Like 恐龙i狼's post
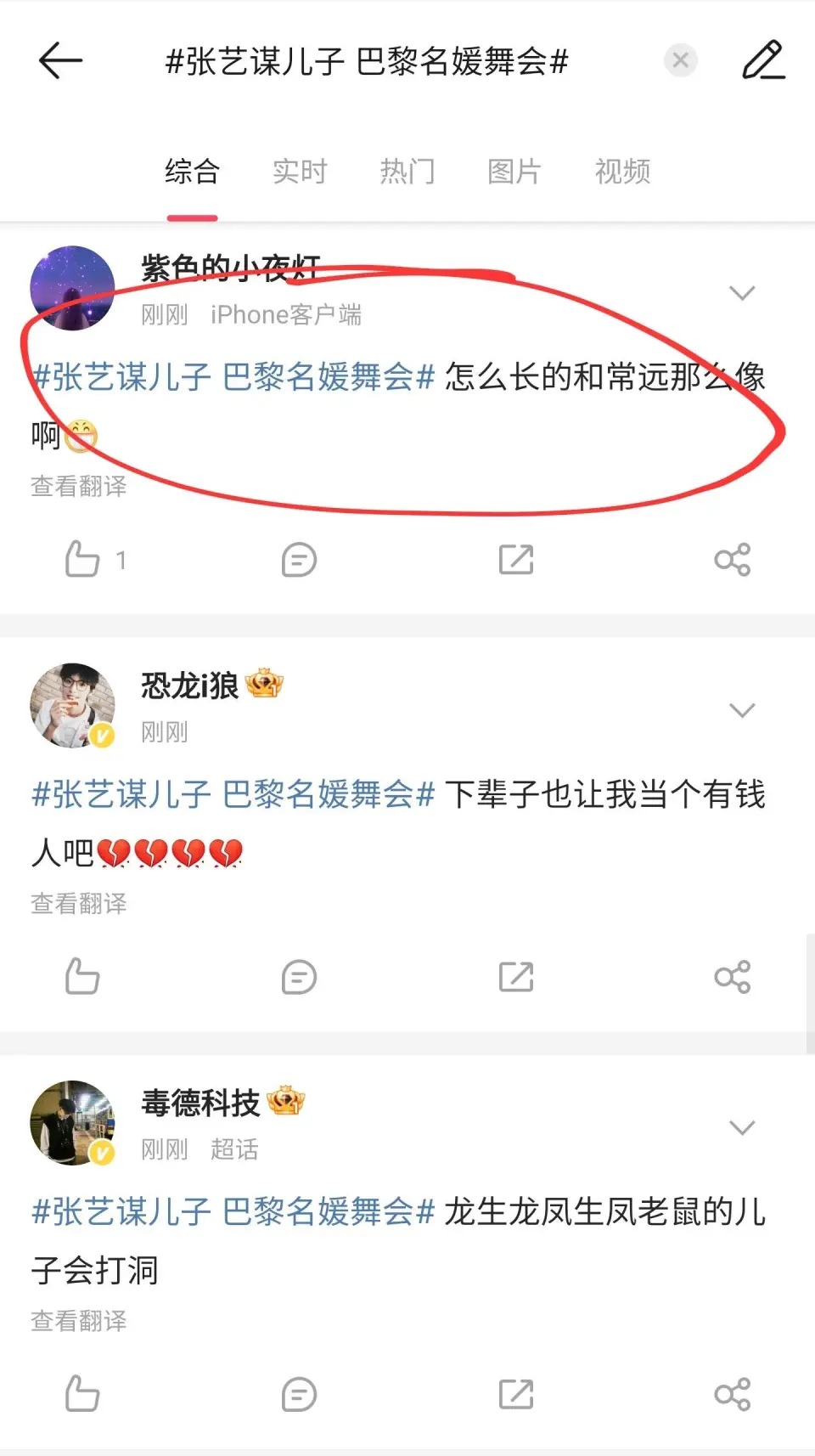Viewport: 815px width, 1456px height. [82, 977]
